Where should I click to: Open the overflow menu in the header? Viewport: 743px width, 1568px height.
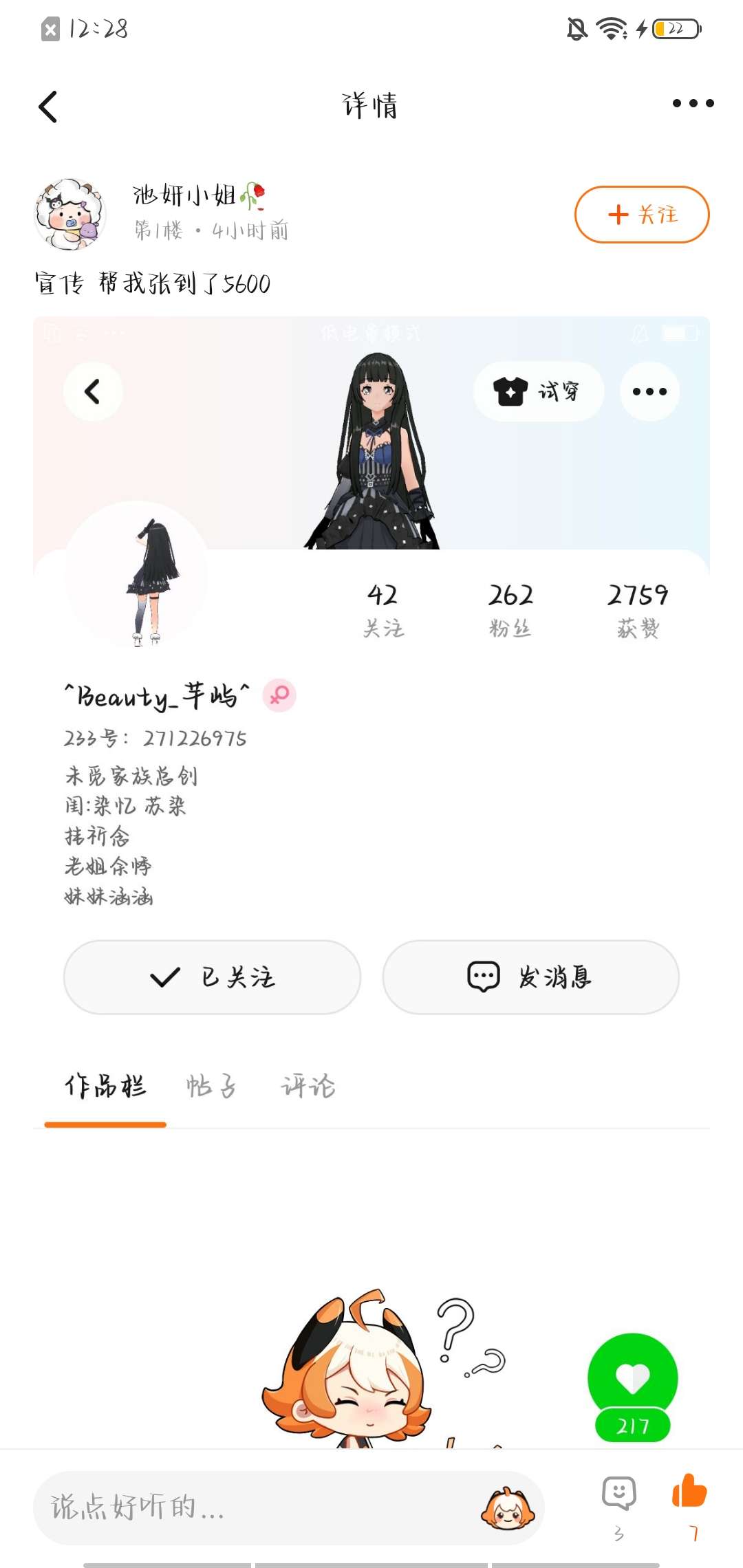pos(693,104)
